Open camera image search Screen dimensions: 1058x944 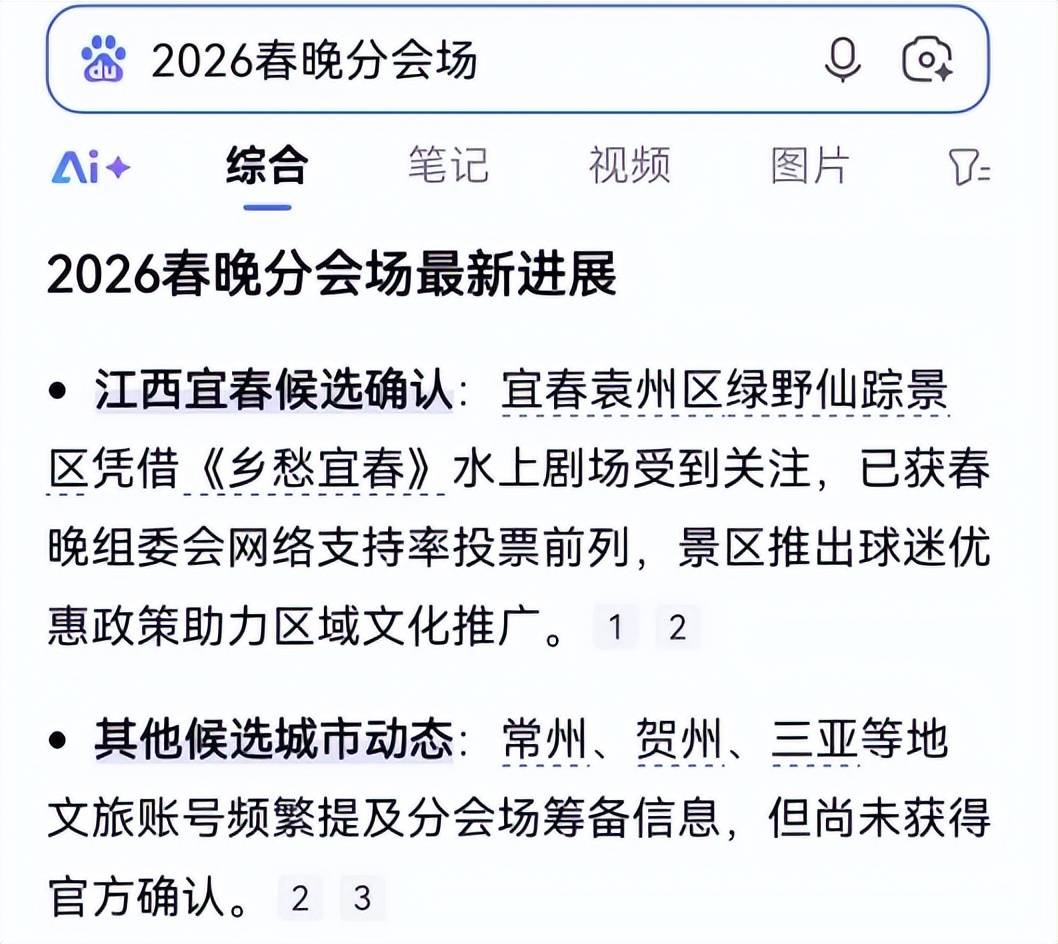point(926,61)
